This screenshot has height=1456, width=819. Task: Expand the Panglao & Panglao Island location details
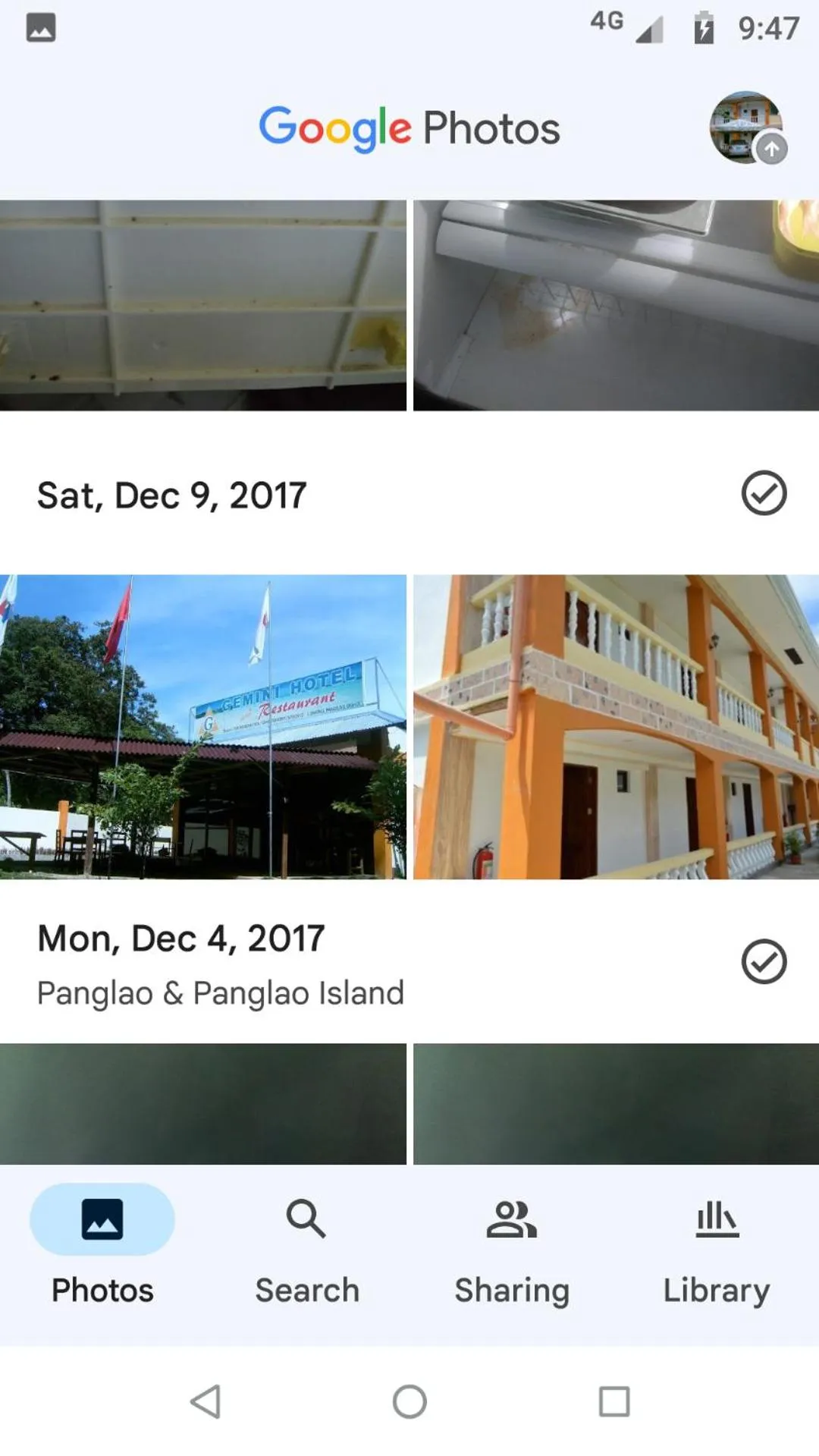220,992
